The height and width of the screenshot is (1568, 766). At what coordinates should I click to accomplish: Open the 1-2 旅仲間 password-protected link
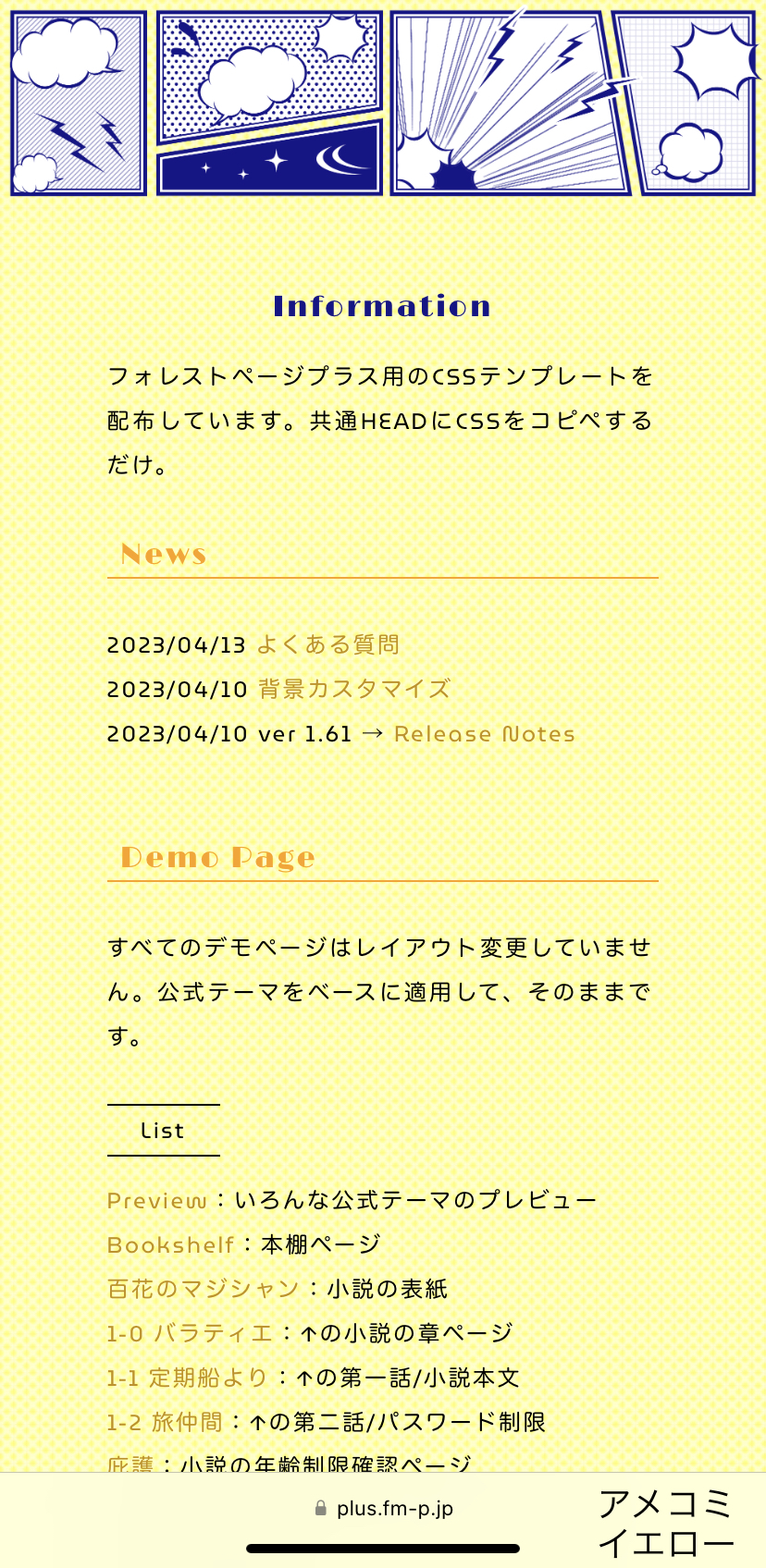165,1422
